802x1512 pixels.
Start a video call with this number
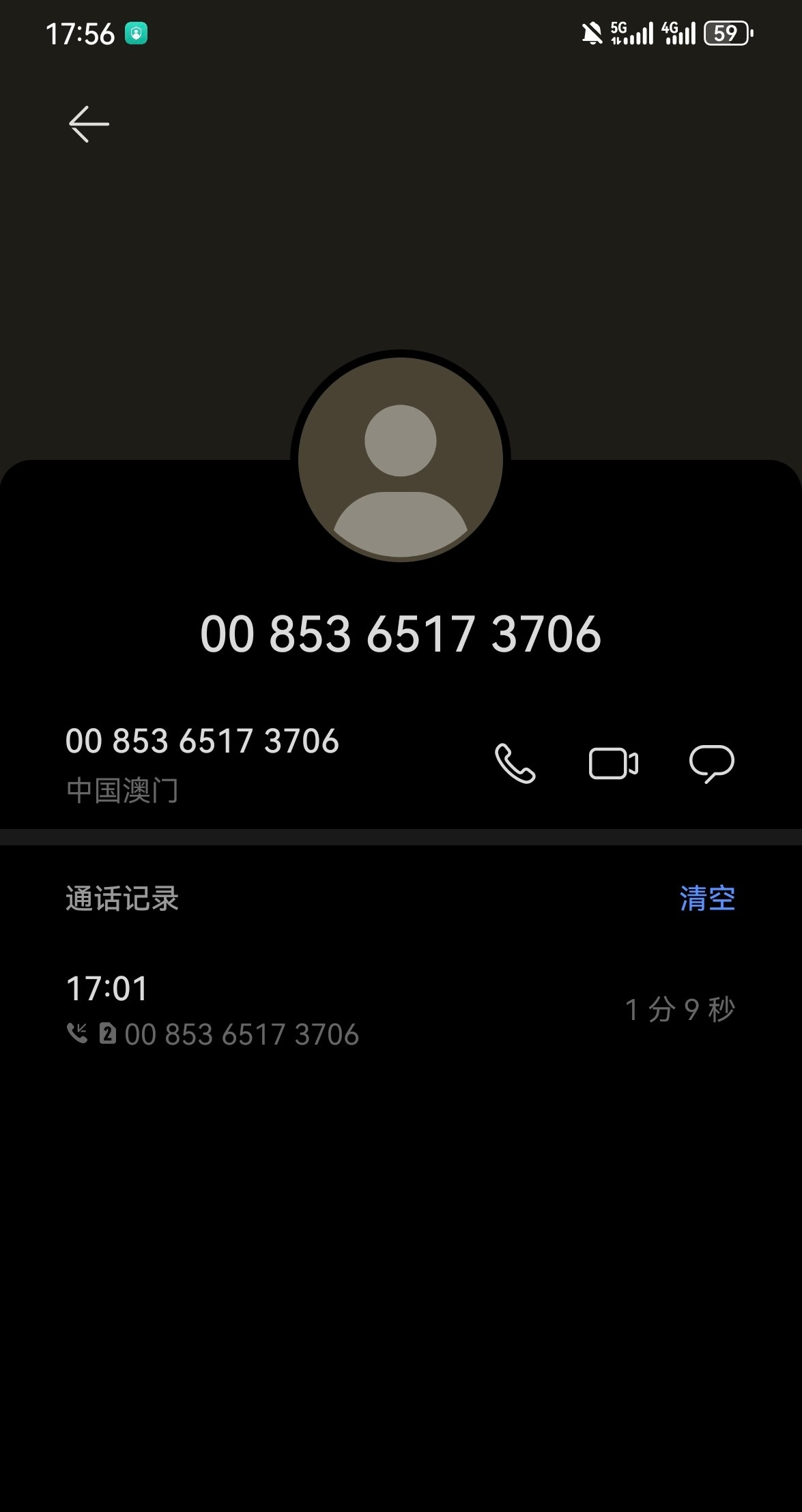point(613,764)
